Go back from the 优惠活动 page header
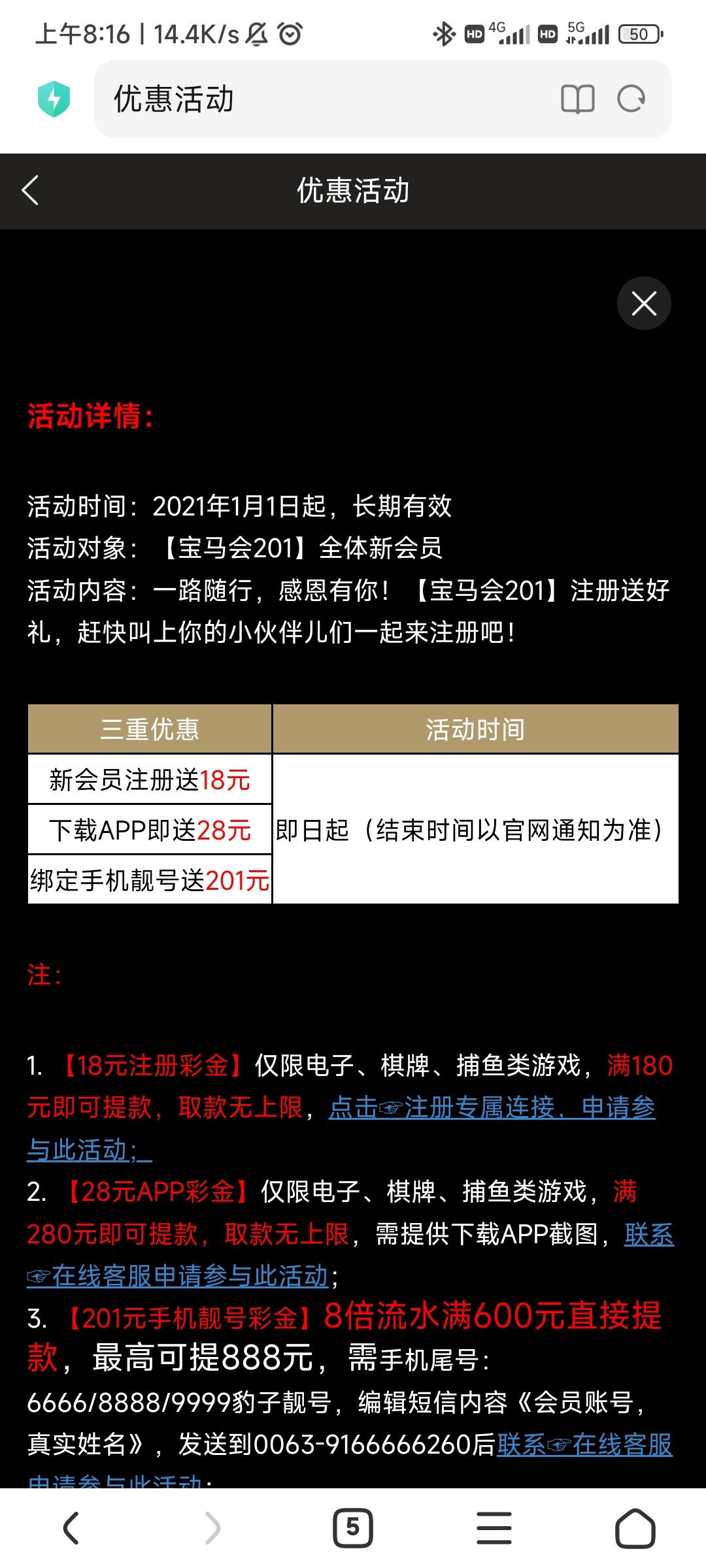The height and width of the screenshot is (1568, 706). point(31,191)
